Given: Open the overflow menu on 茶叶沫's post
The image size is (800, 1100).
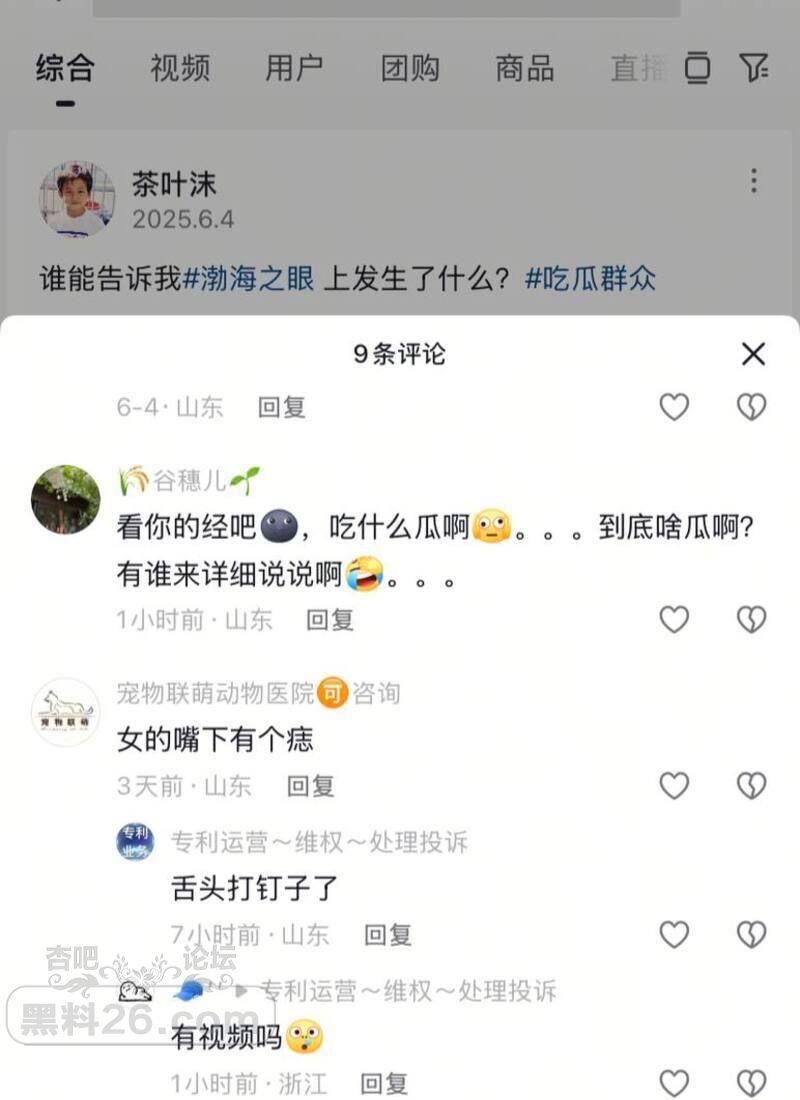Looking at the screenshot, I should click(754, 181).
